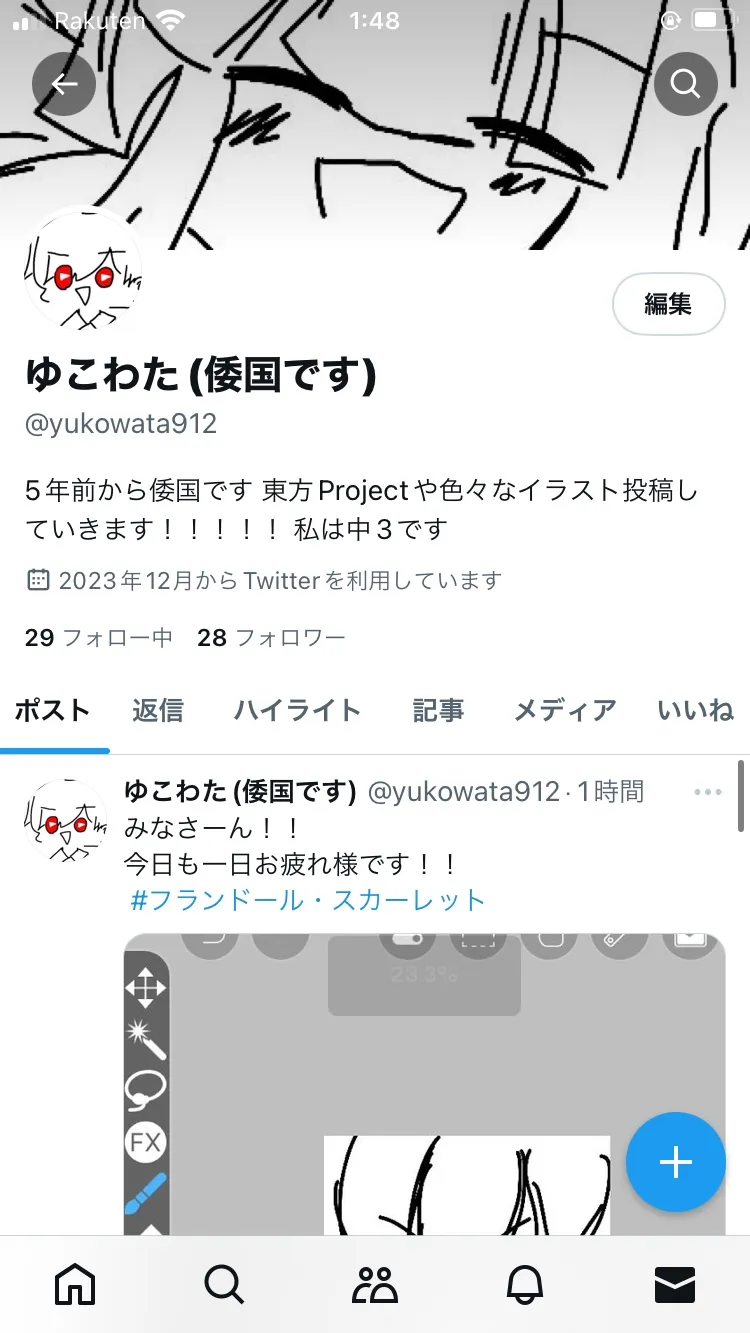Open the Search tab in bottom bar
The image size is (750, 1333).
[224, 1284]
